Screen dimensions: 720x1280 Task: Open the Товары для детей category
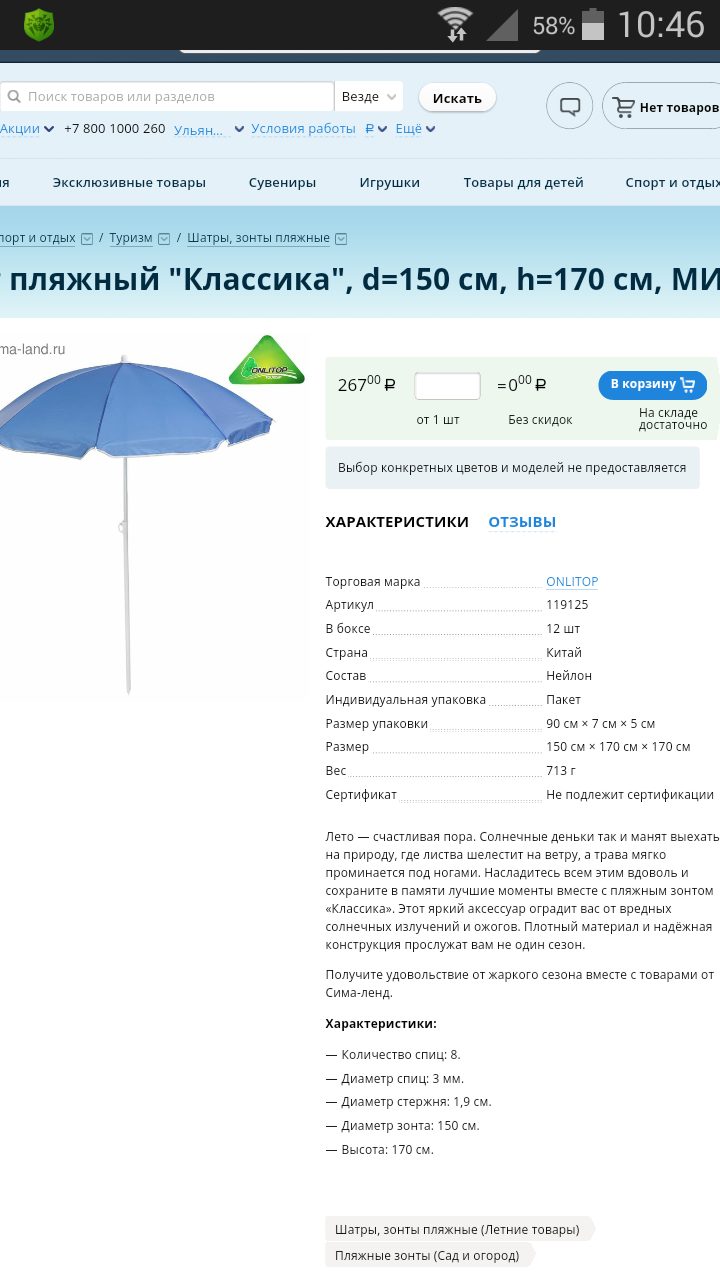point(523,182)
